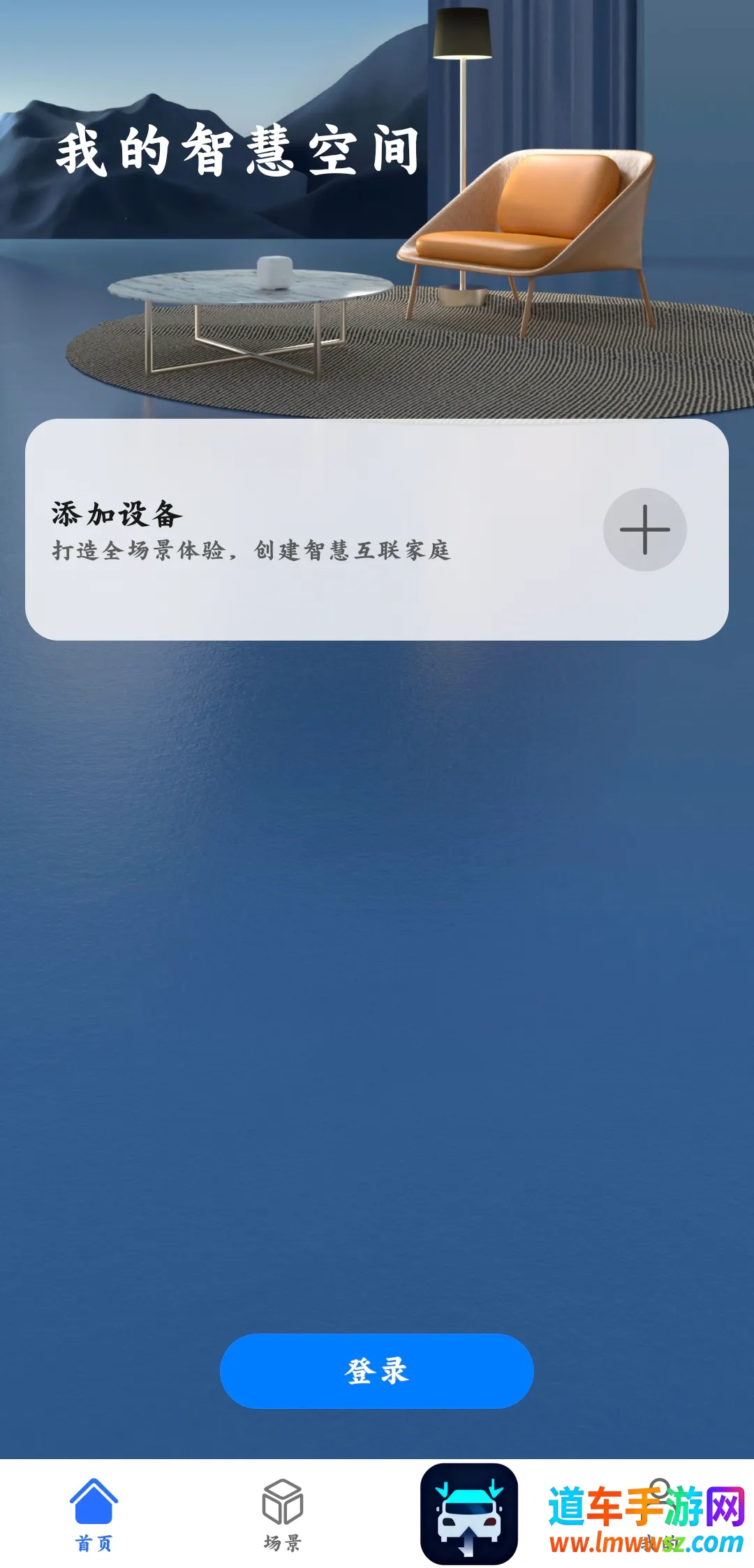Switch to the 首页 home tab

(94, 1513)
